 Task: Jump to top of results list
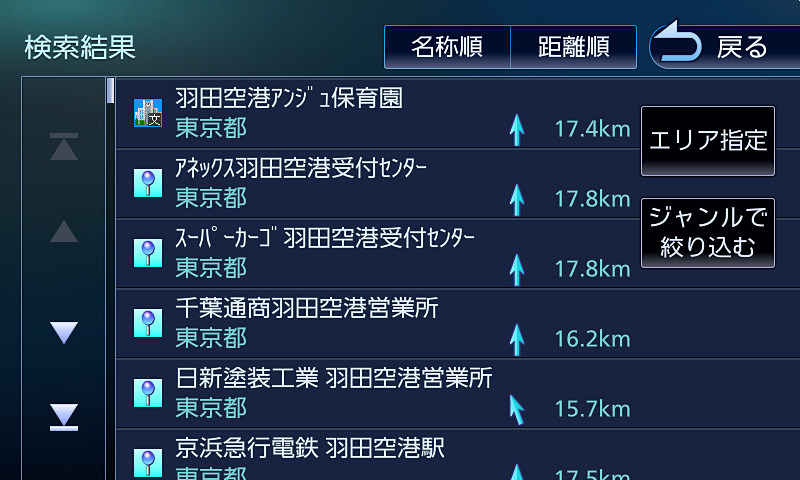point(64,148)
